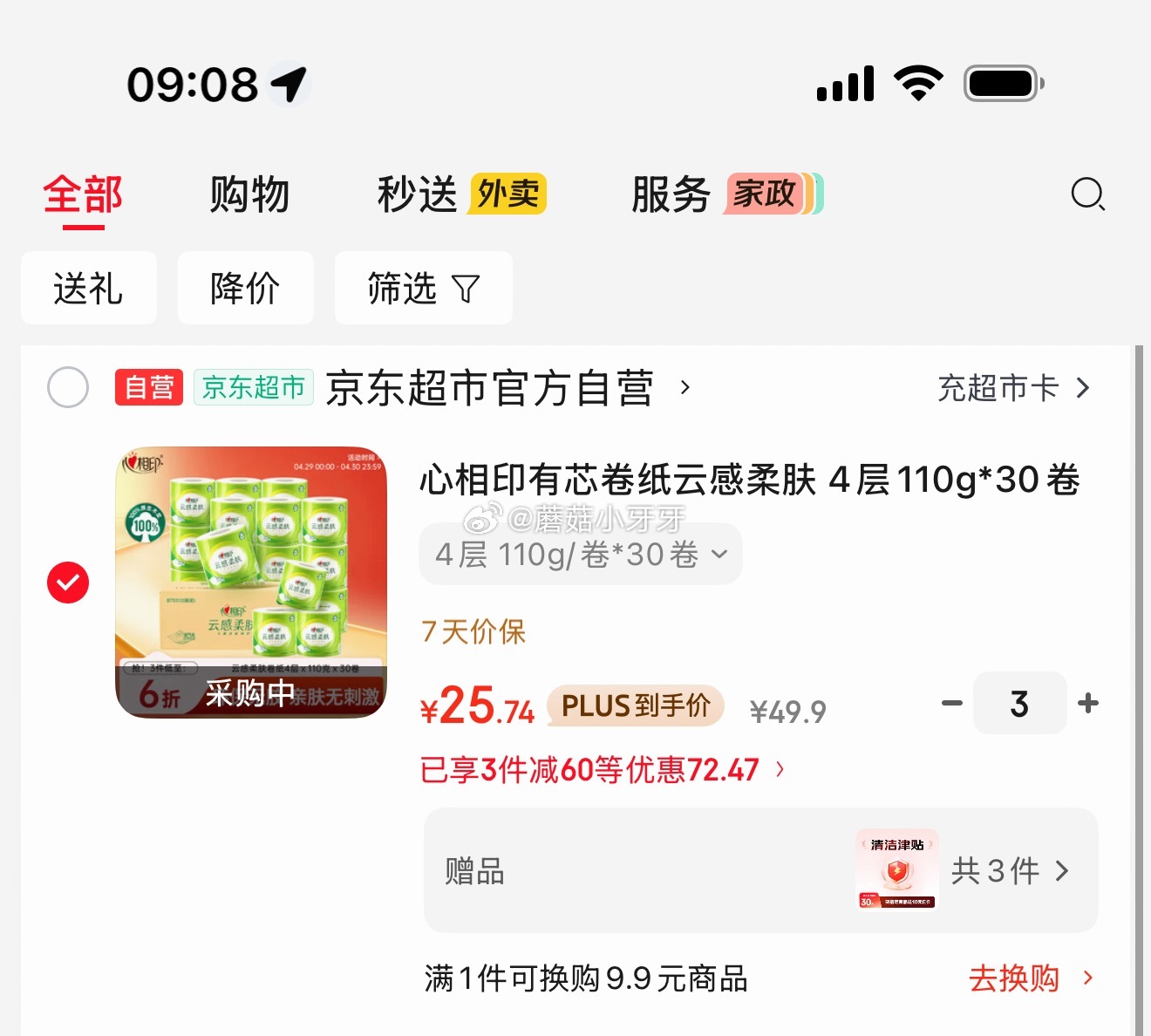Open the 心相印 tissue product image
This screenshot has height=1036, width=1151.
click(x=251, y=583)
